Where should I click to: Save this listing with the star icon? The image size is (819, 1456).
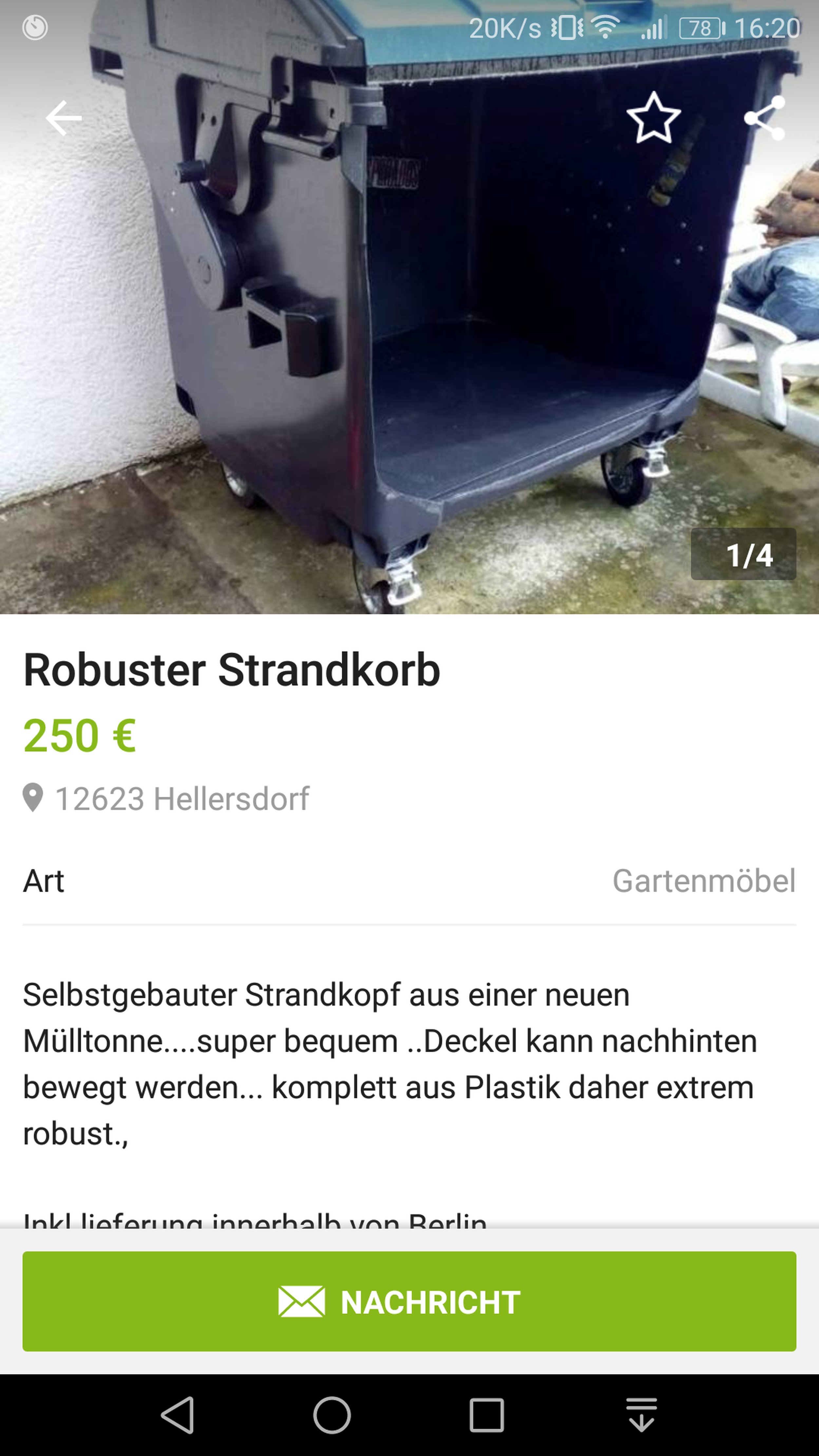[653, 118]
